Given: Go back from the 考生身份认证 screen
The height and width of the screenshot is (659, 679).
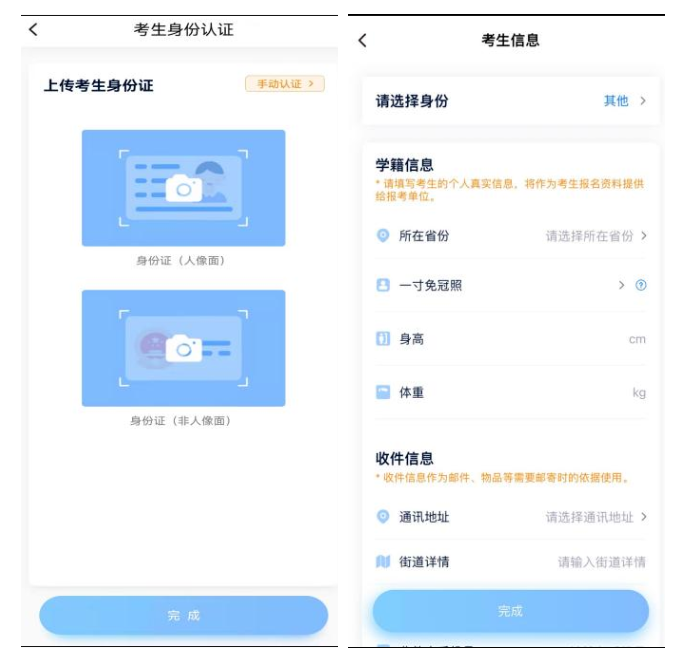Looking at the screenshot, I should tap(33, 30).
